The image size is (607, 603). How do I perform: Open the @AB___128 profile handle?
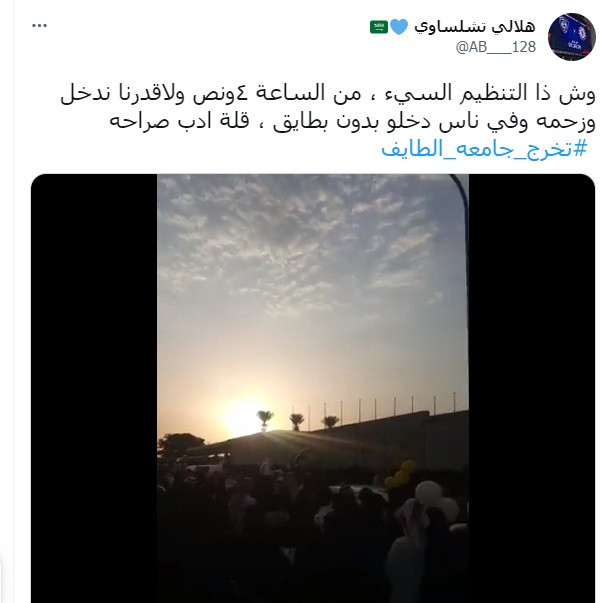pos(497,48)
